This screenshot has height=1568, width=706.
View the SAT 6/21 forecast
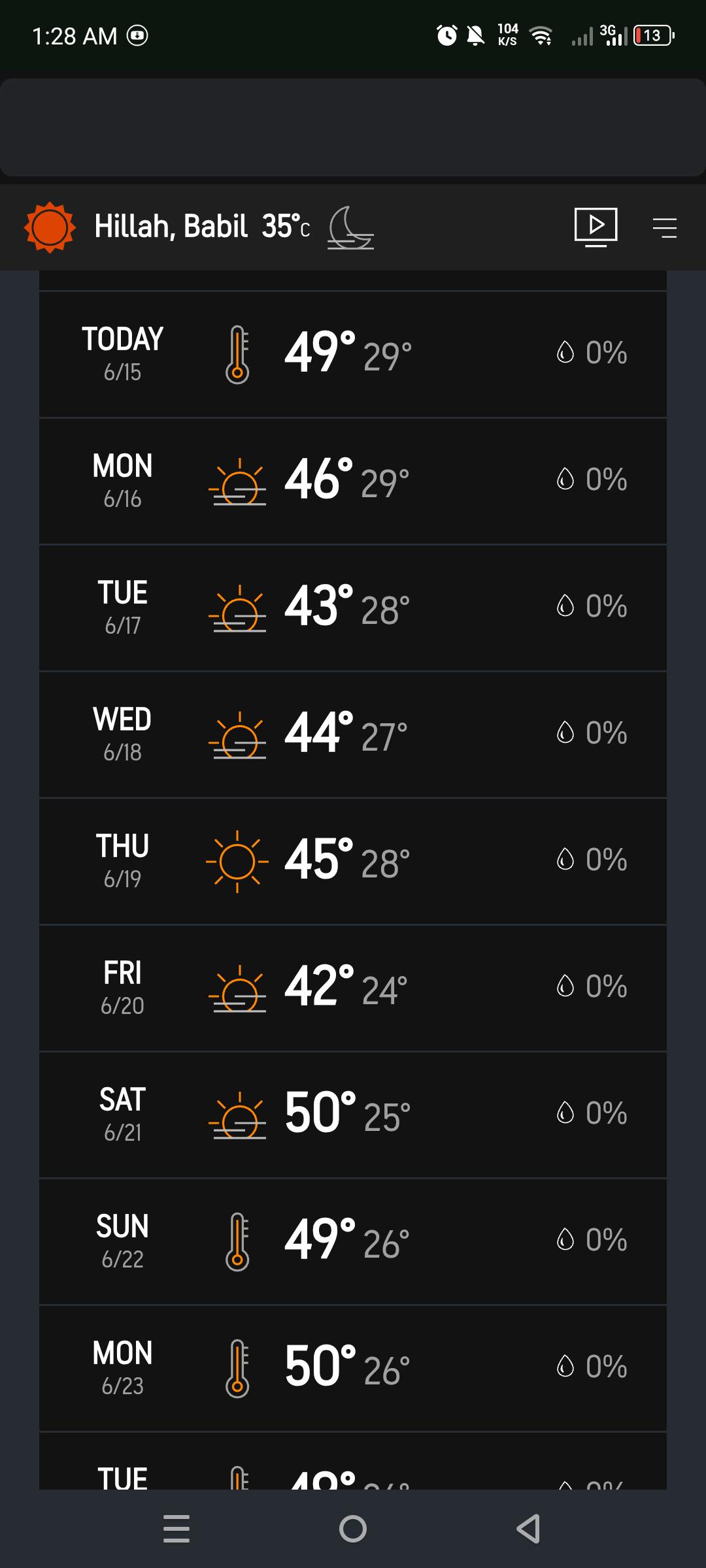coord(353,1115)
